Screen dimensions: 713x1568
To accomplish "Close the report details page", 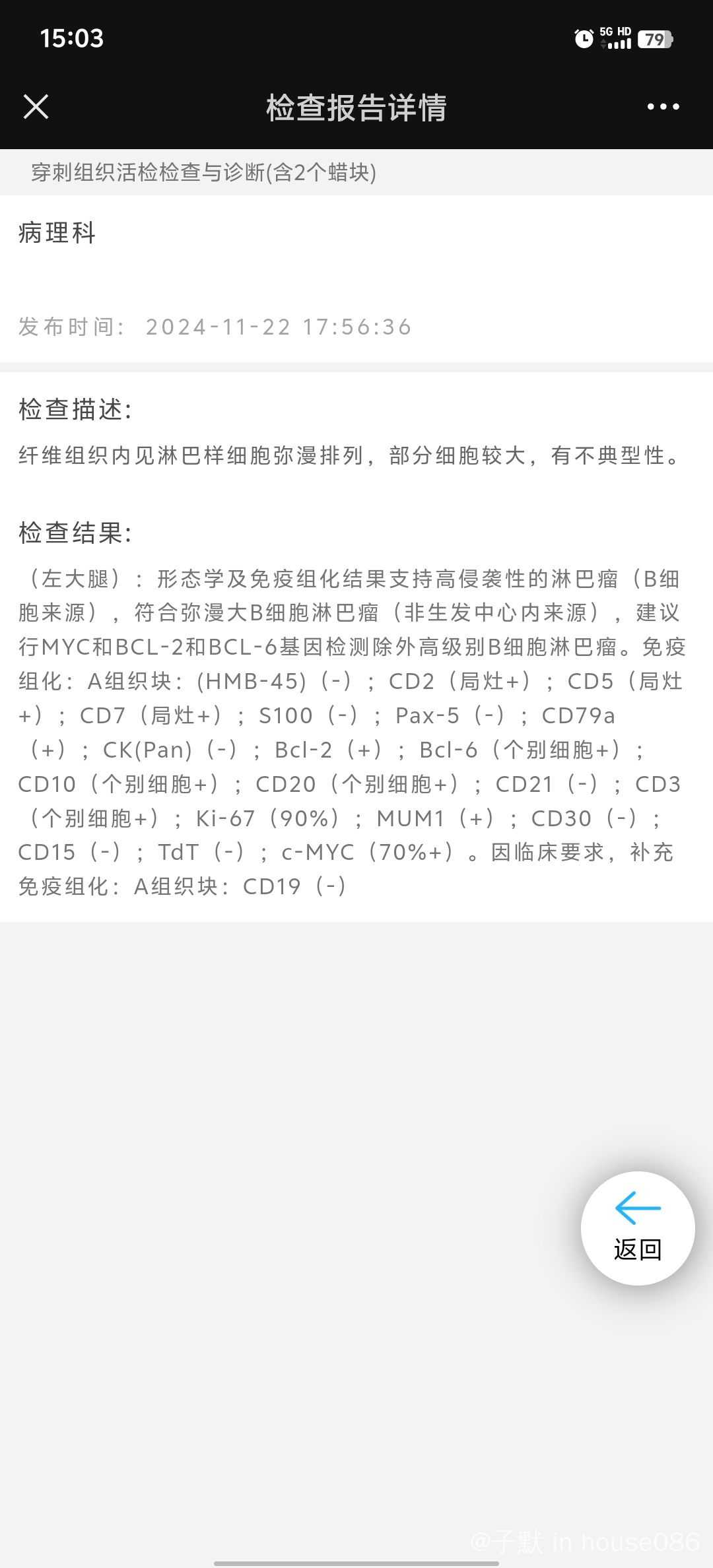I will tap(36, 106).
